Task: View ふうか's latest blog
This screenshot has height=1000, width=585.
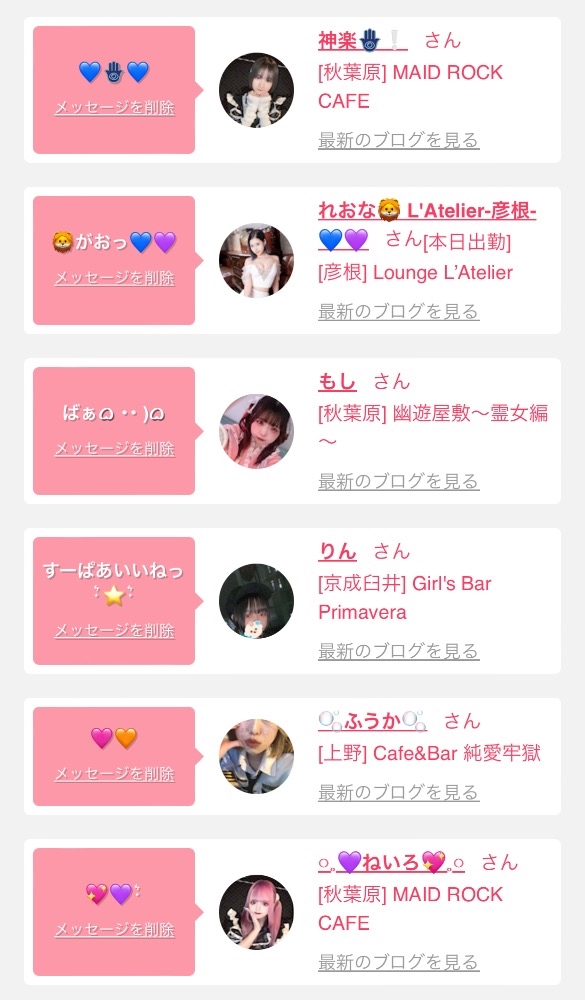Action: 399,793
